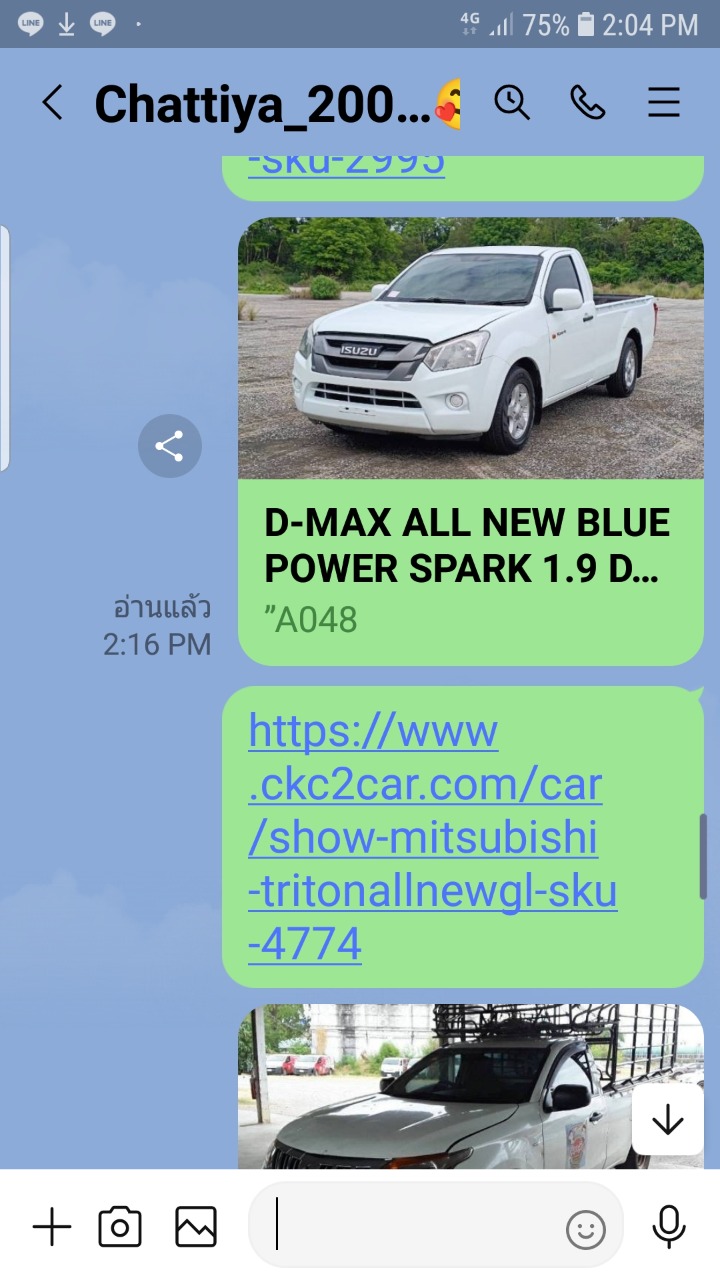This screenshot has height=1280, width=720.
Task: Focus the message text field
Action: pos(420,1227)
